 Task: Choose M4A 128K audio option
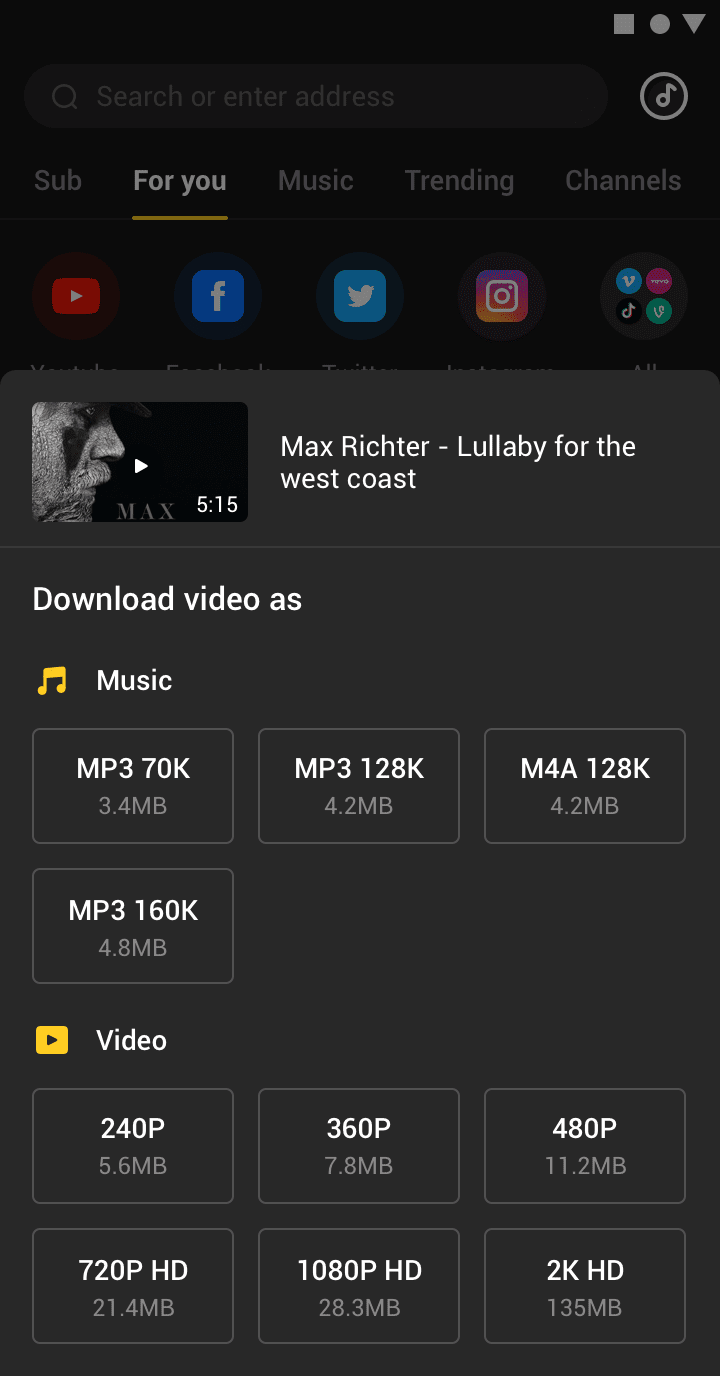pos(585,785)
